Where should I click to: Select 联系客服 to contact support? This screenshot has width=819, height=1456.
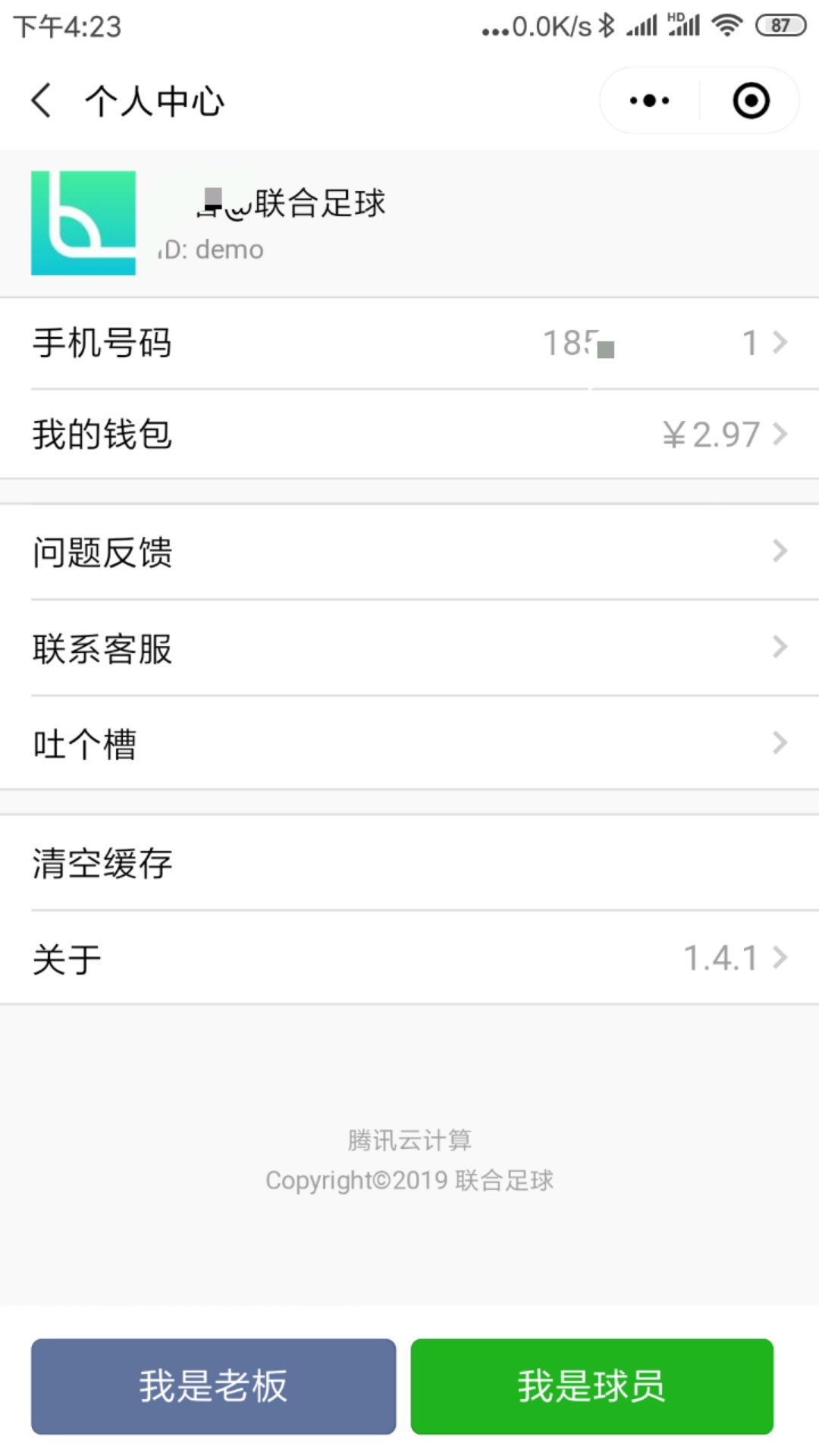[409, 648]
